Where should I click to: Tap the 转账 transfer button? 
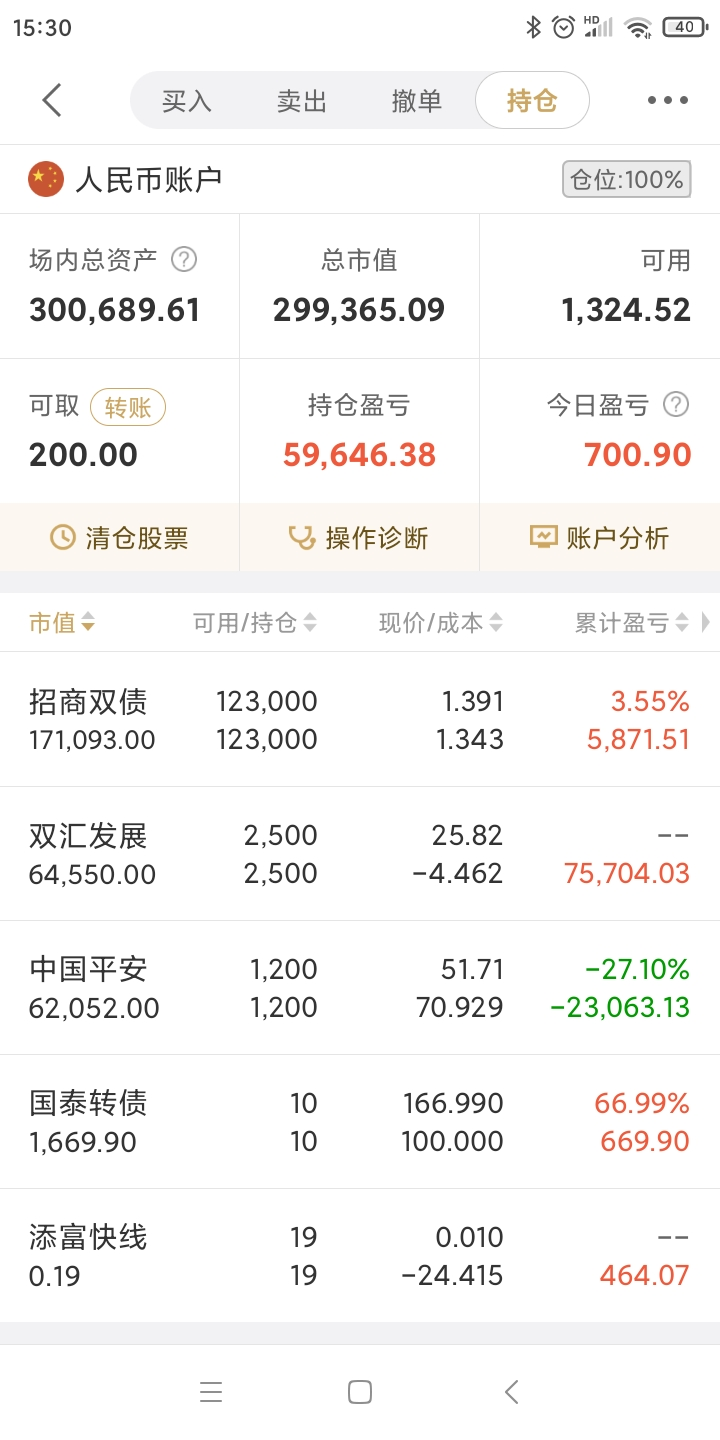128,407
